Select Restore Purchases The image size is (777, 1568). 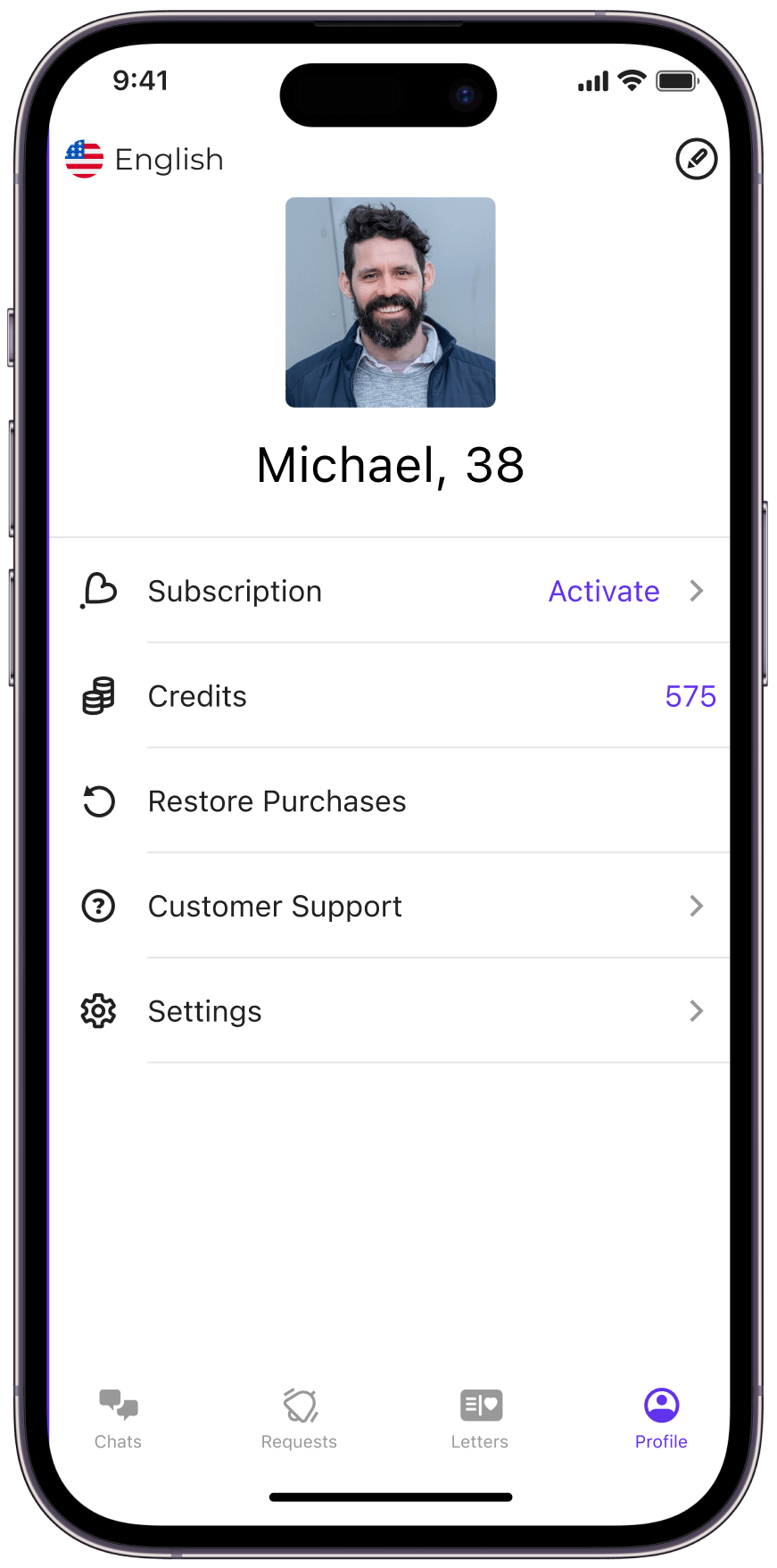[x=277, y=801]
